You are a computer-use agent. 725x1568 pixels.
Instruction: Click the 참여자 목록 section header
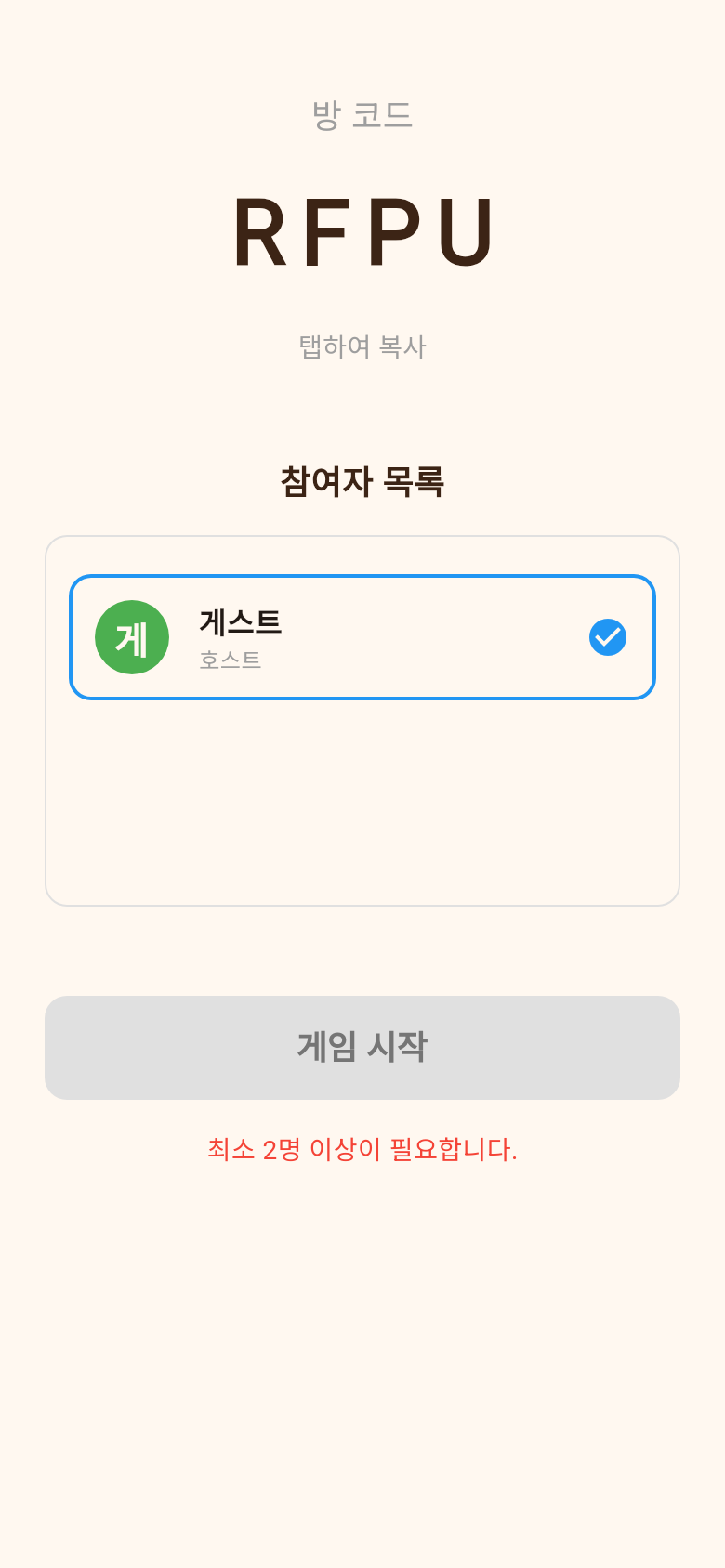point(362,481)
